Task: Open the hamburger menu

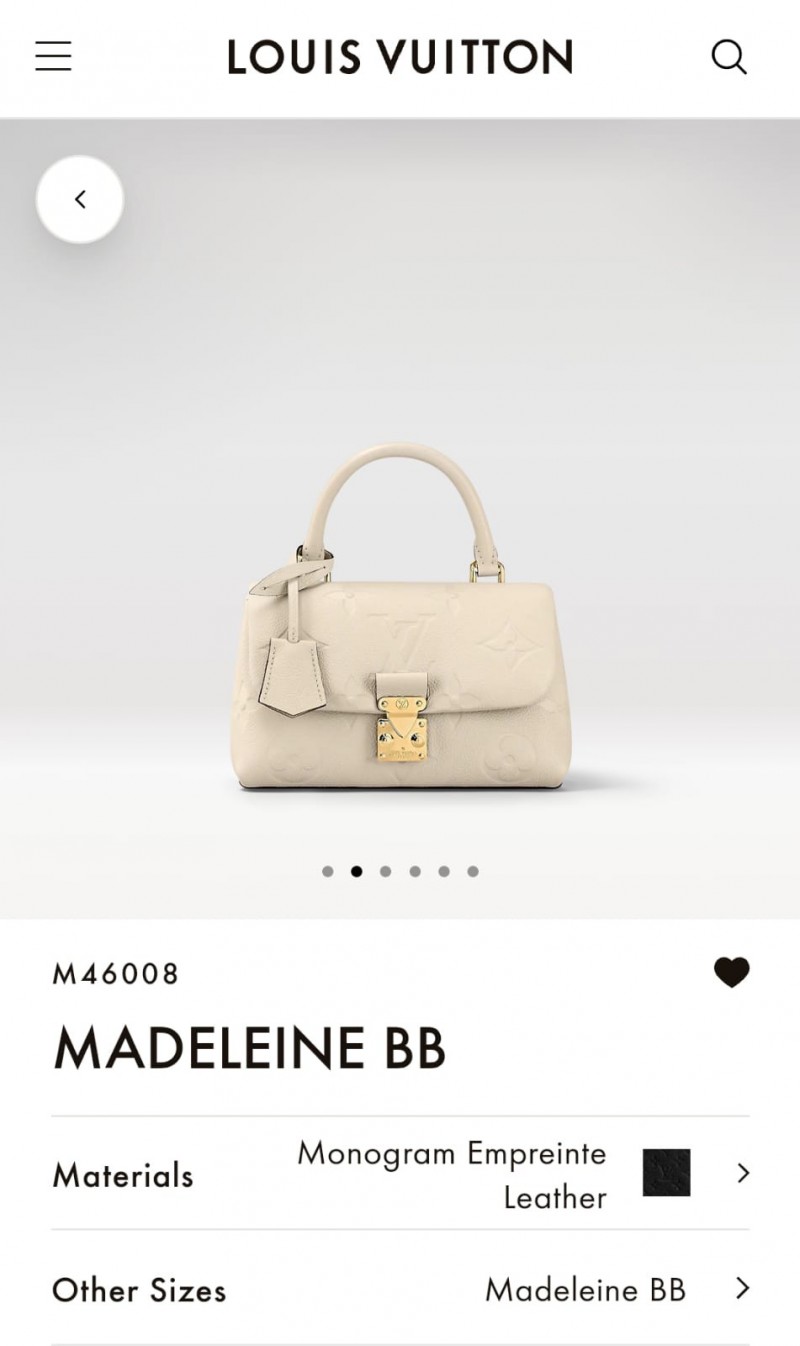Action: [x=53, y=56]
